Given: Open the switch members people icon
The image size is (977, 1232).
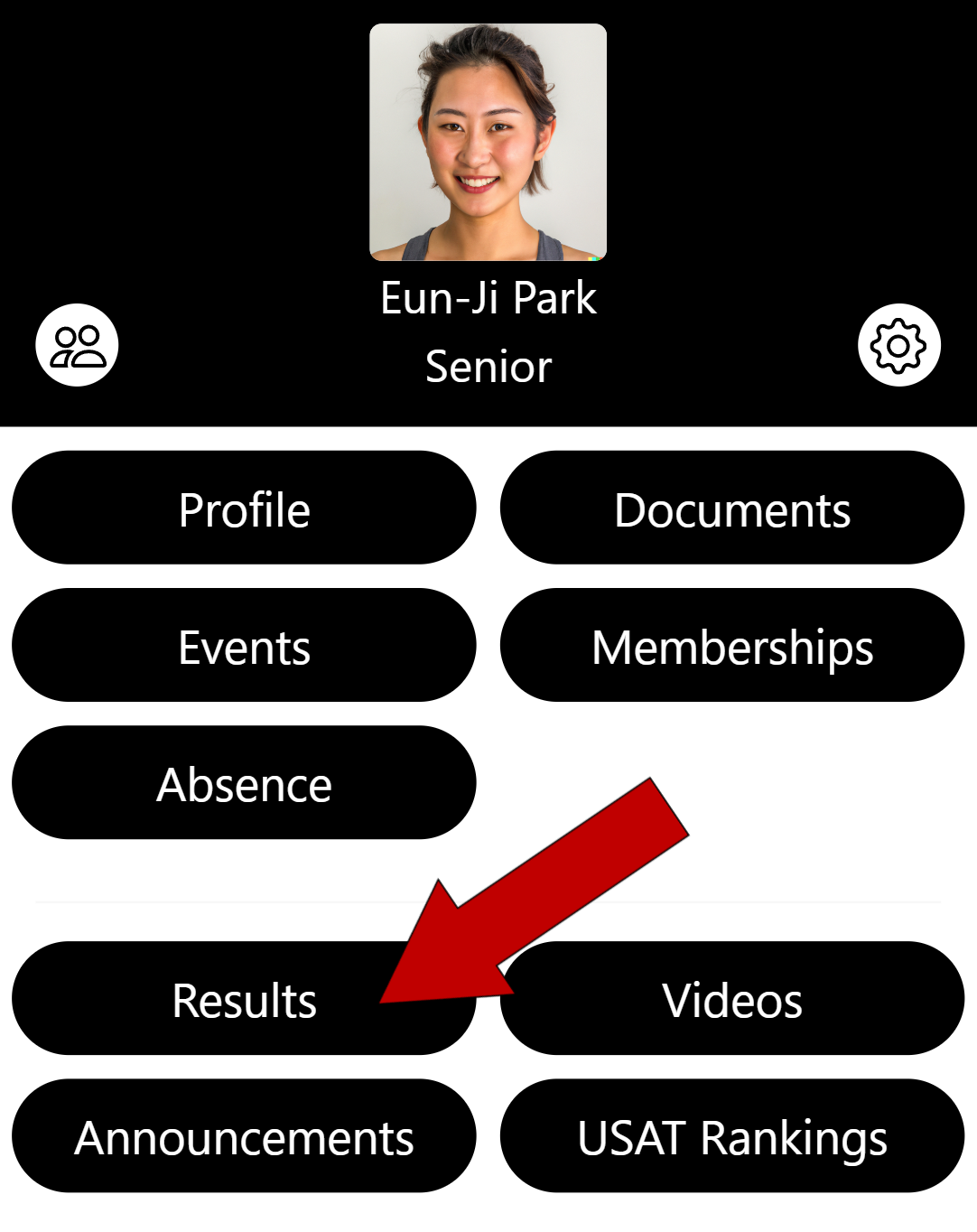Looking at the screenshot, I should [78, 345].
